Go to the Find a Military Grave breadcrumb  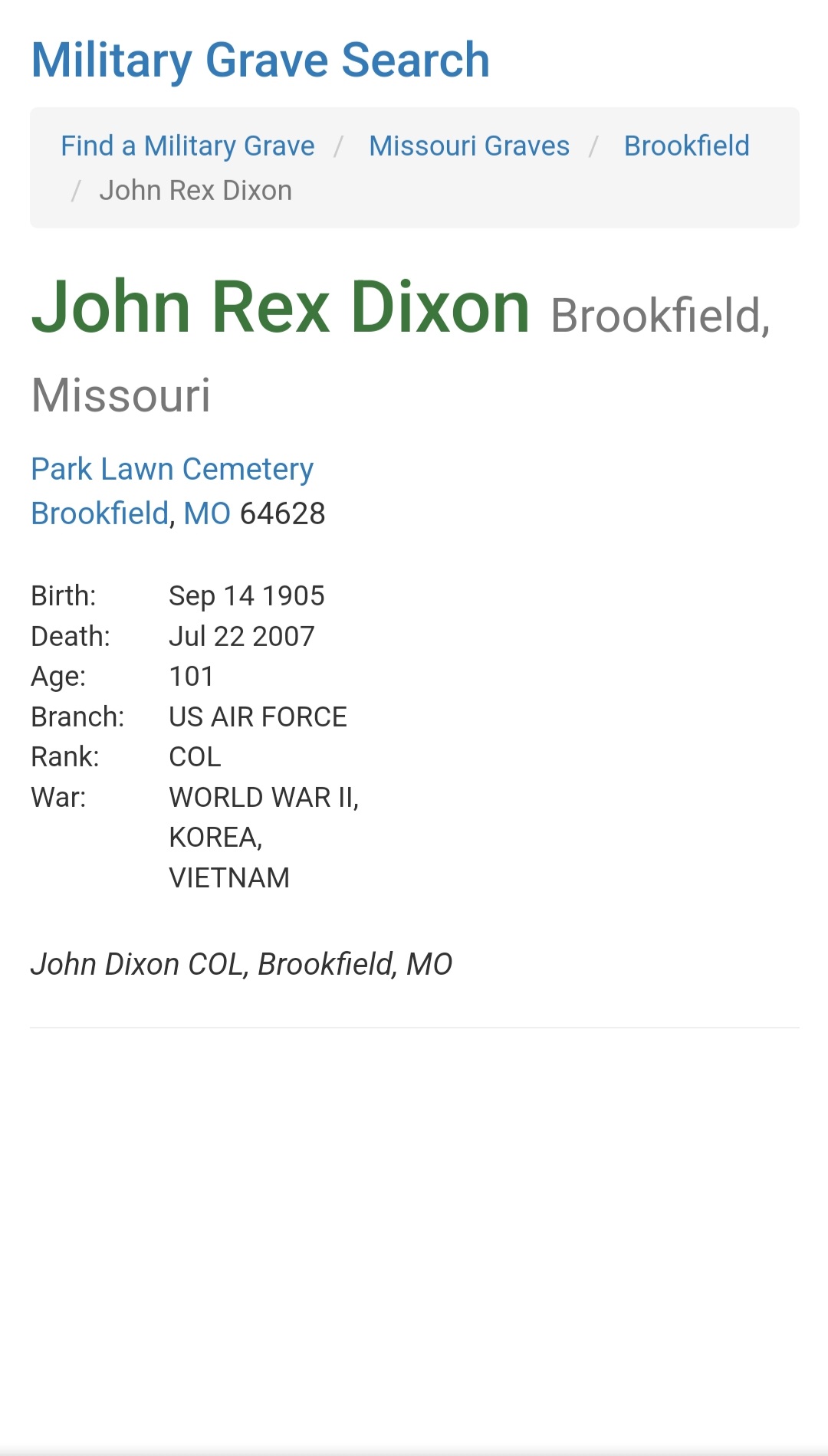pos(188,146)
